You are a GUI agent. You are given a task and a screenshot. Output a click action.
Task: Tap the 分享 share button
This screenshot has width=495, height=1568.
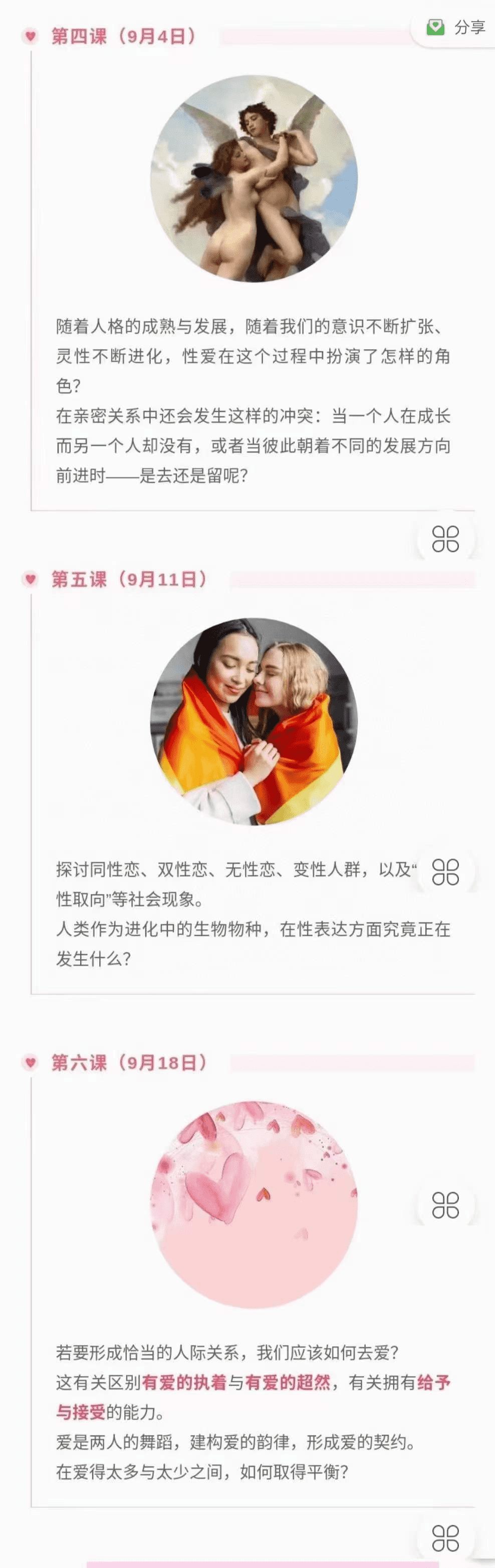456,28
